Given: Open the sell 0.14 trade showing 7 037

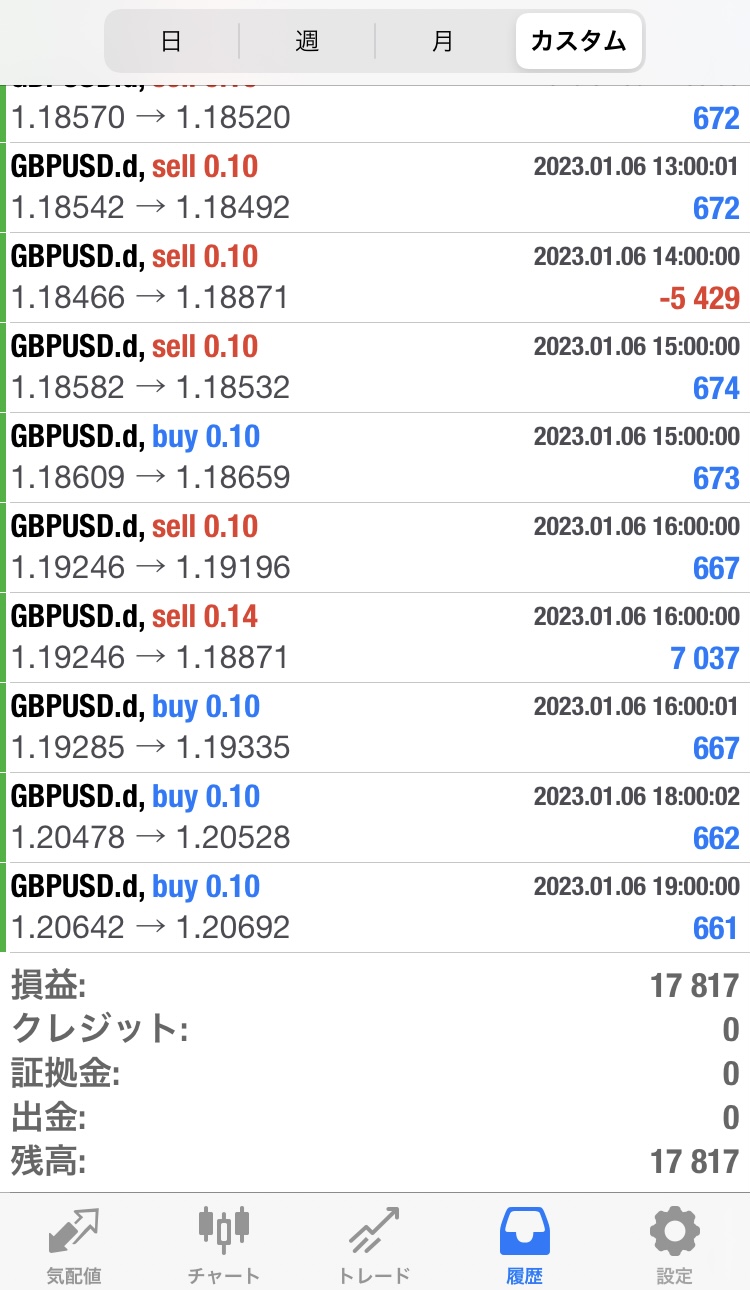Looking at the screenshot, I should tap(375, 638).
